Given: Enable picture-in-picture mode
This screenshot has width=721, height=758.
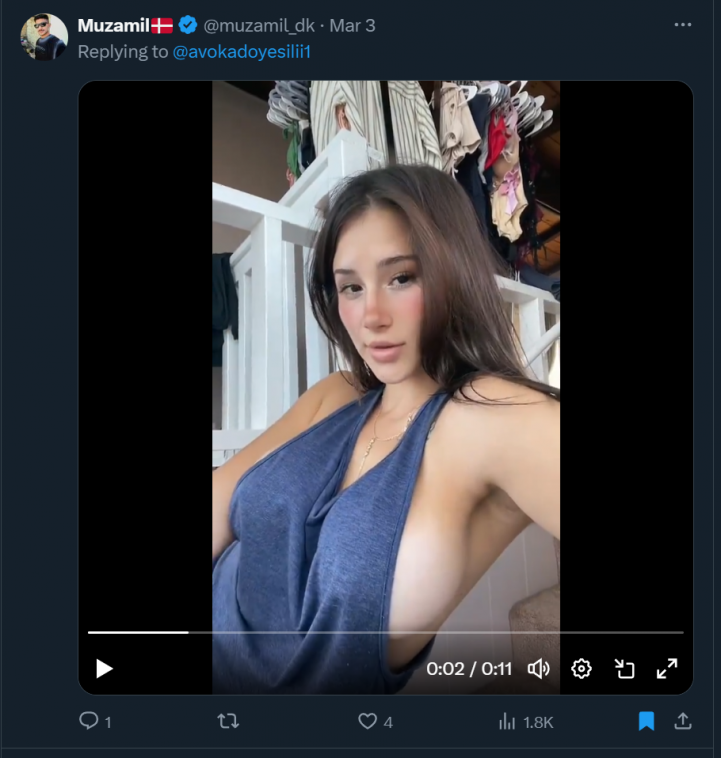Looking at the screenshot, I should click(625, 669).
